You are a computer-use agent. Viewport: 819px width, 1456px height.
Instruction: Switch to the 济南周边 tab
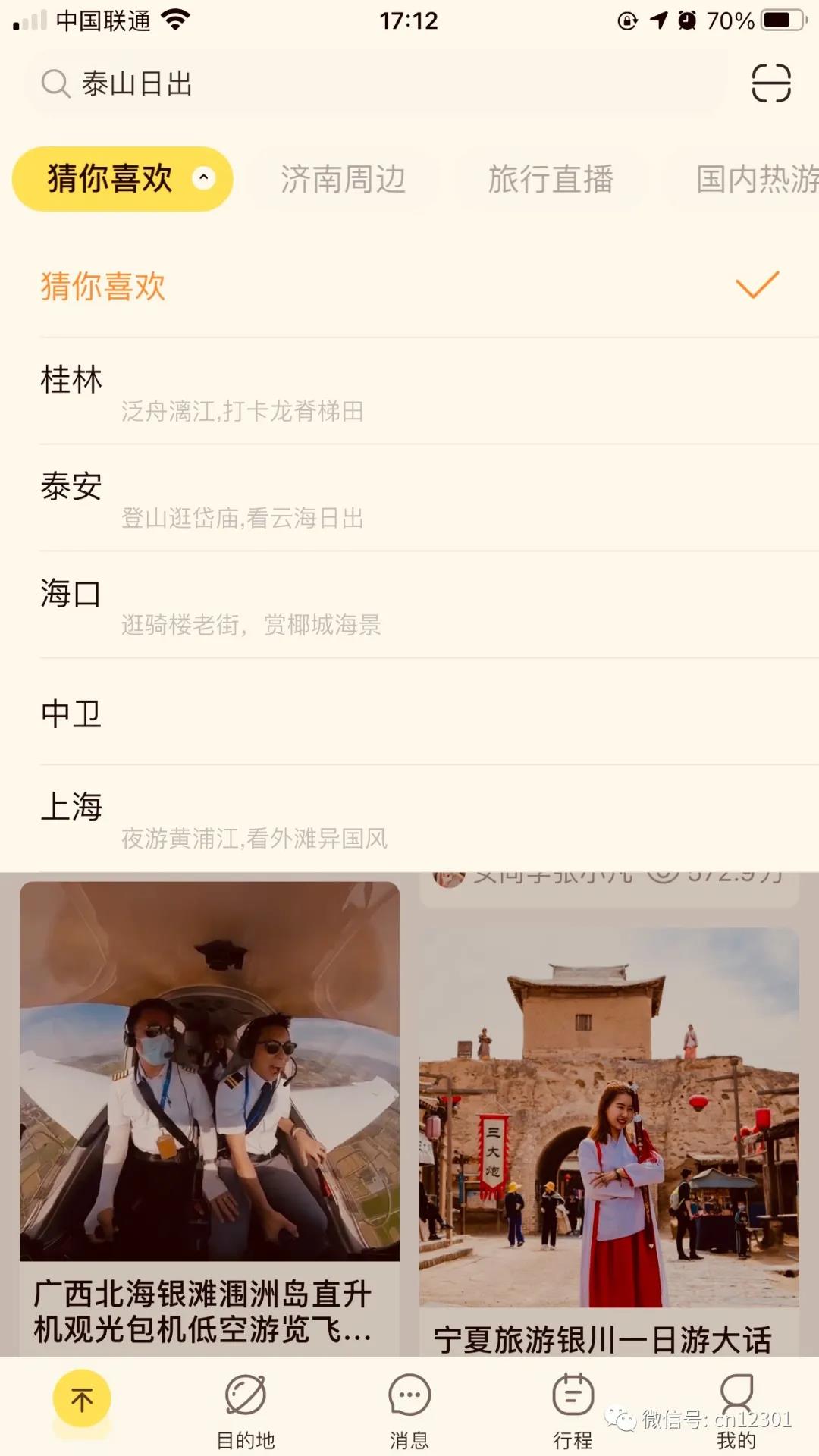(x=343, y=180)
